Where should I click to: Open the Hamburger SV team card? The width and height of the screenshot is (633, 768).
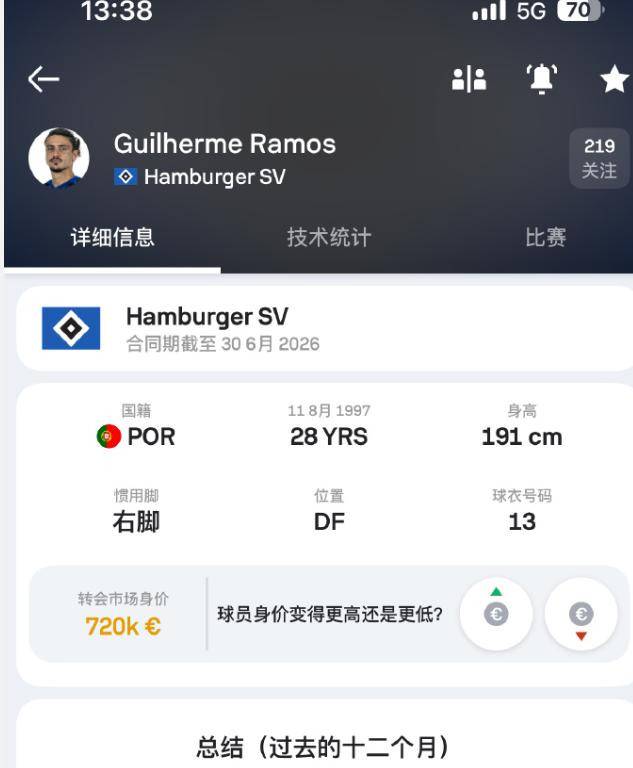318,329
